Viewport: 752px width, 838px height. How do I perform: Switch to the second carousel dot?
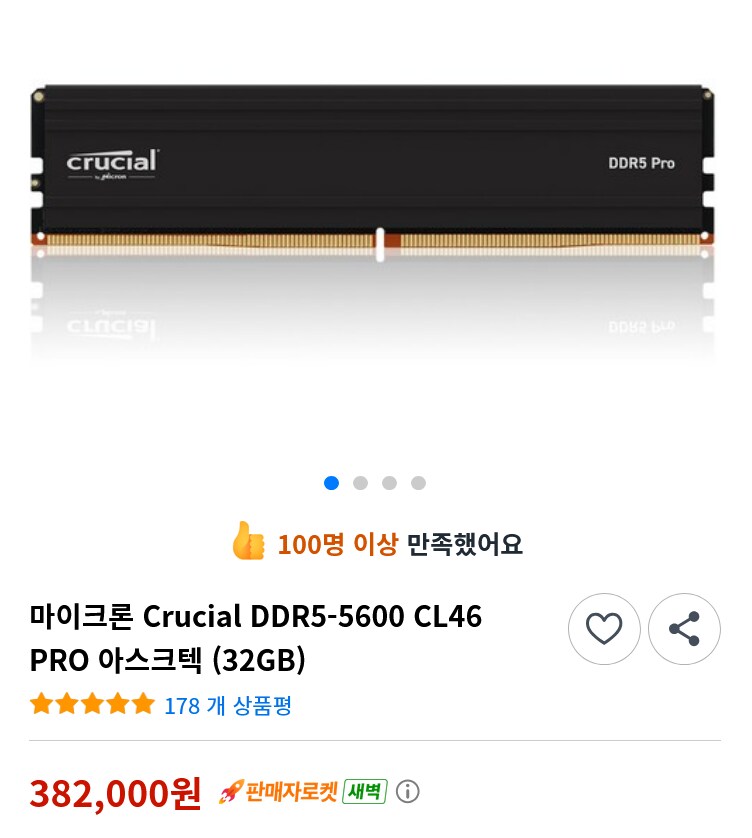pyautogui.click(x=358, y=482)
